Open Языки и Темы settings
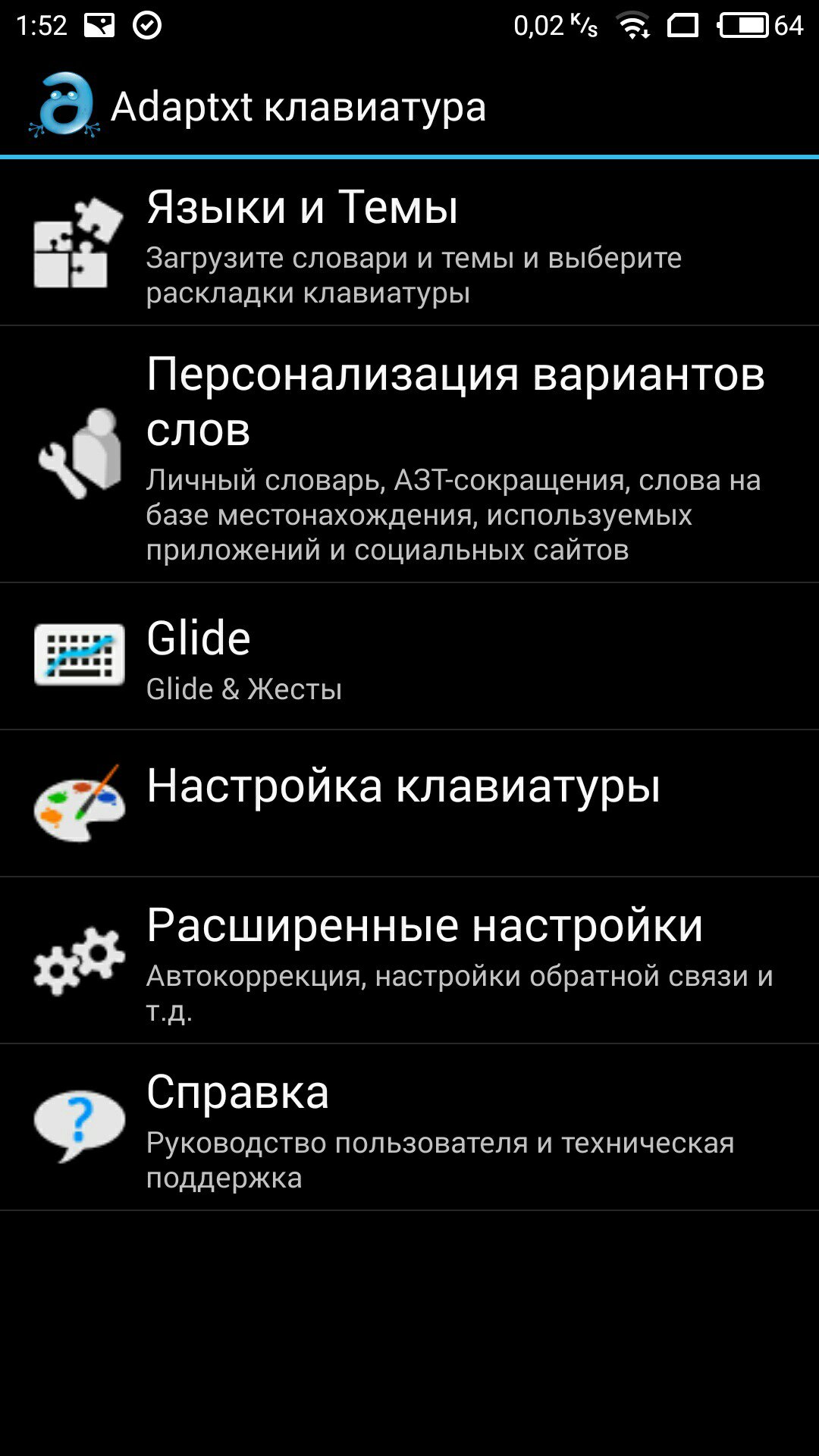This screenshot has height=1456, width=819. [x=409, y=244]
